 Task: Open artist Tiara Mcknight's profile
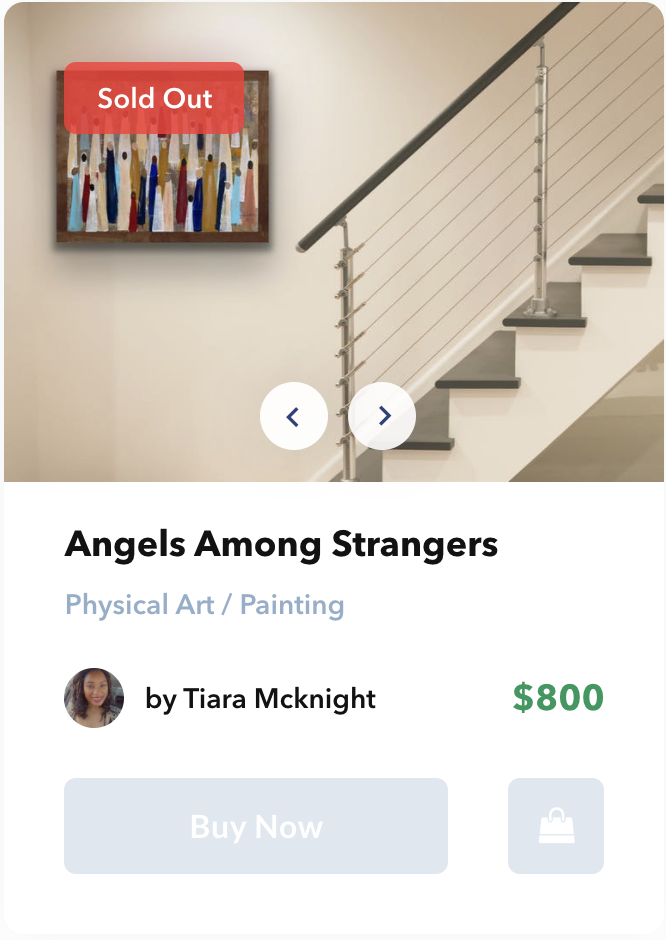point(260,698)
